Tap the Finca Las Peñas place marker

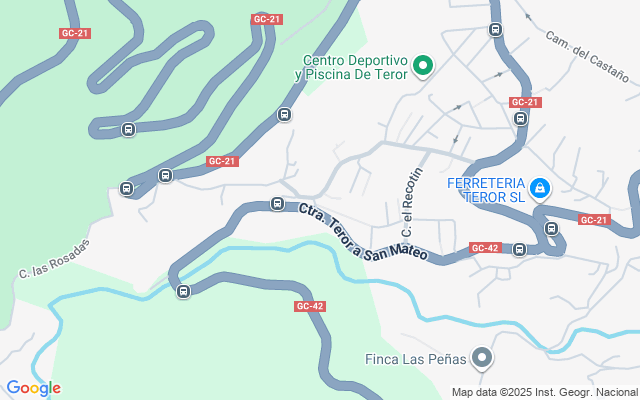(x=482, y=358)
